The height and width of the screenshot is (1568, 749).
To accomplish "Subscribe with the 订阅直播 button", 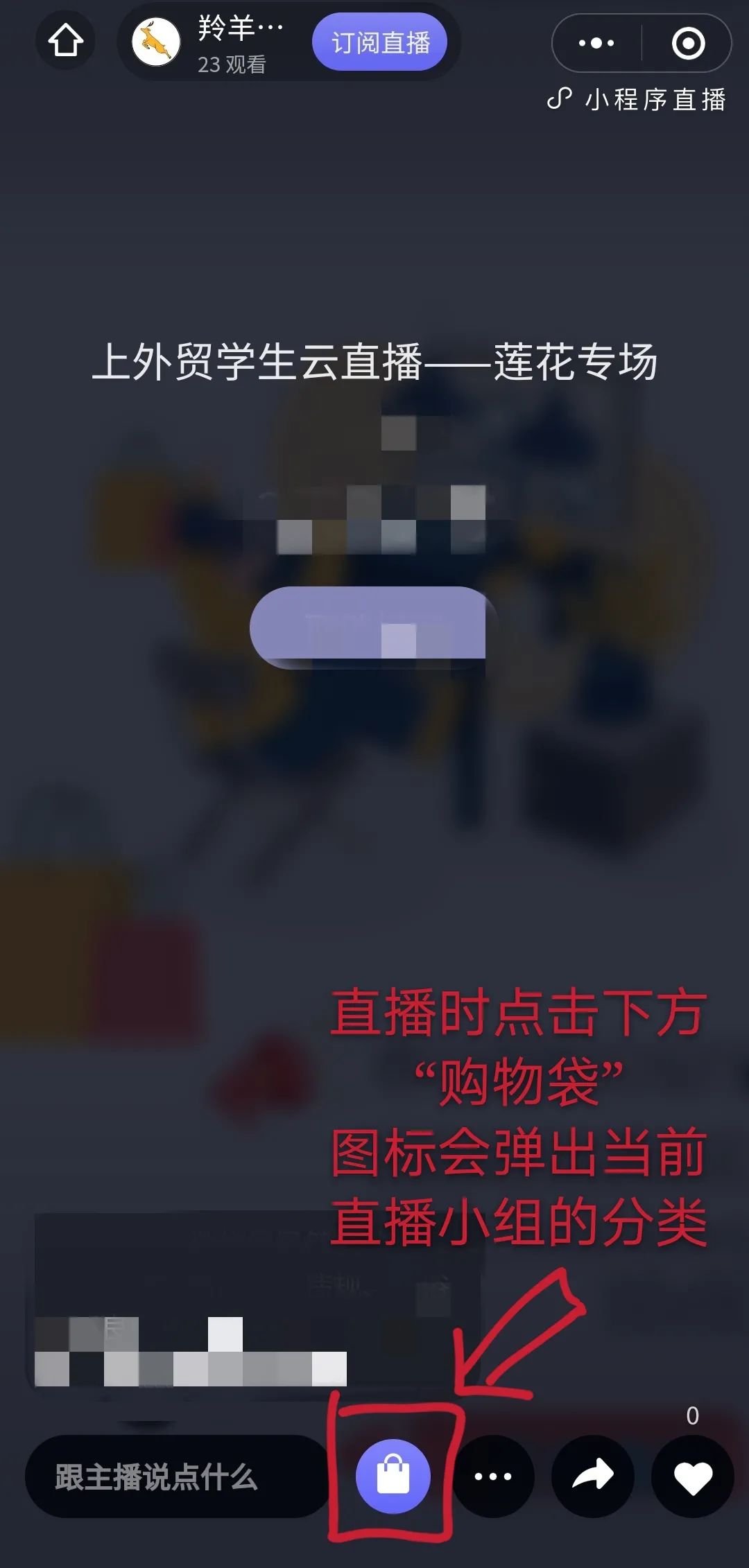I will click(x=380, y=43).
